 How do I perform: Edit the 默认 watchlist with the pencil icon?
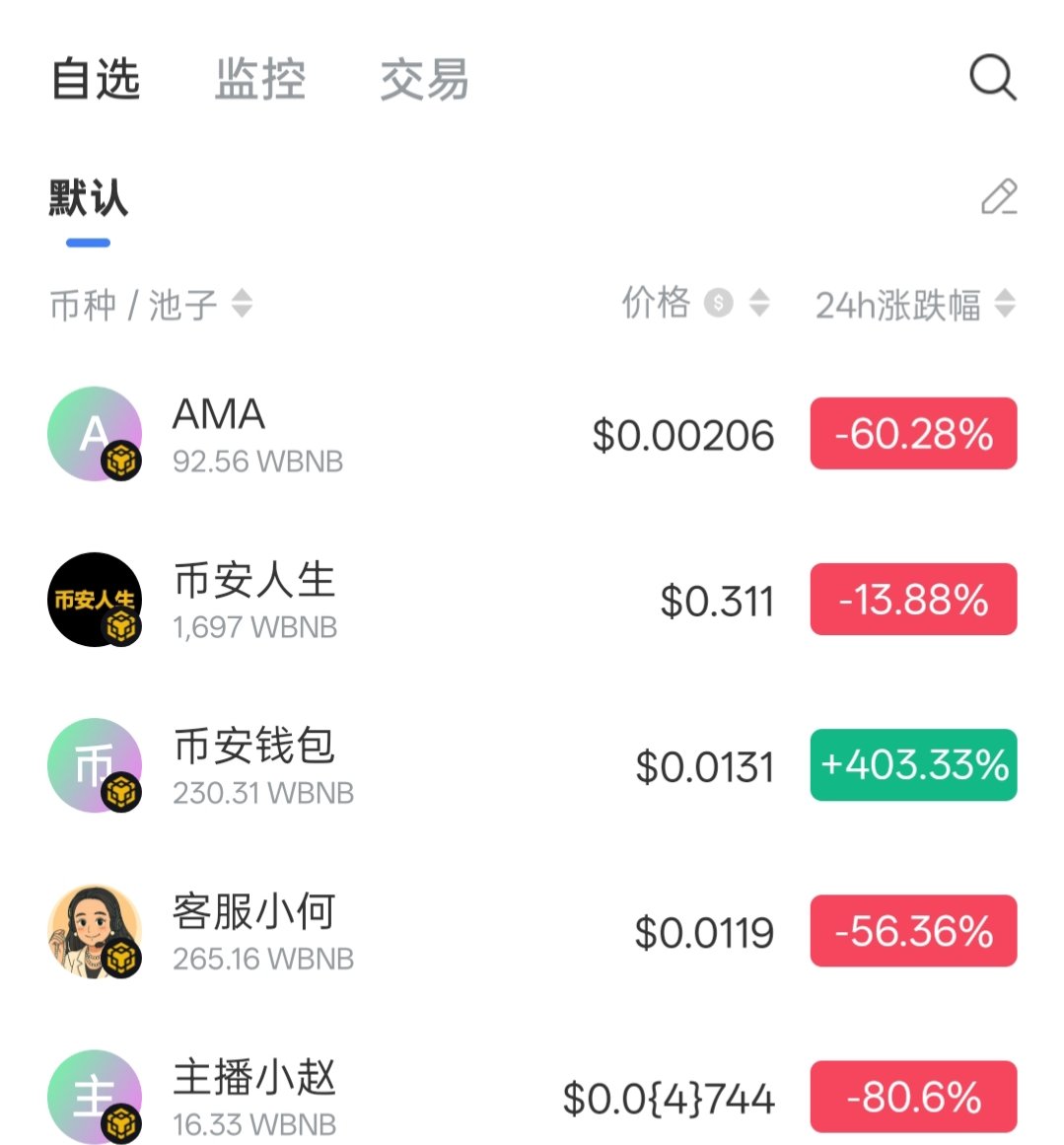coord(998,197)
